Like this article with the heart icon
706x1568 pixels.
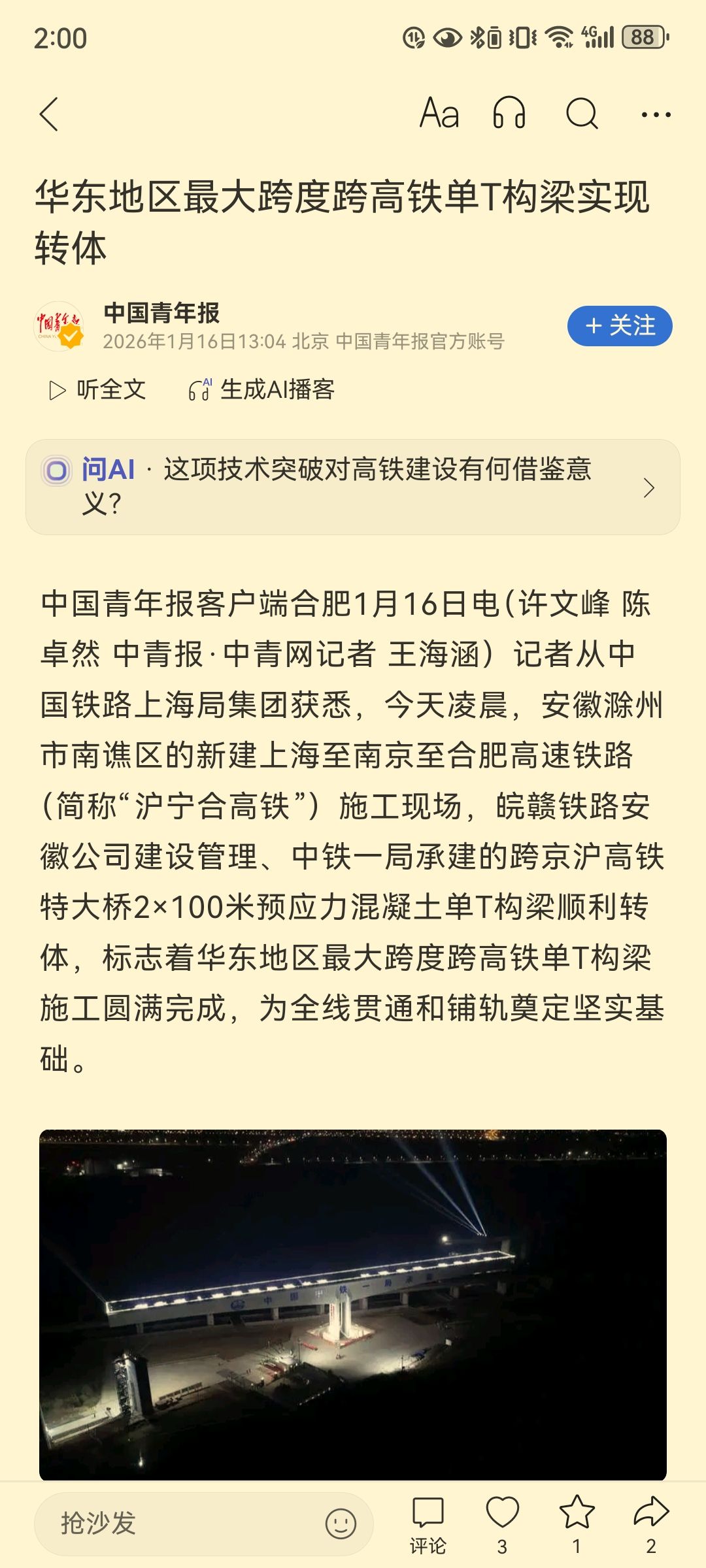coord(502,1513)
